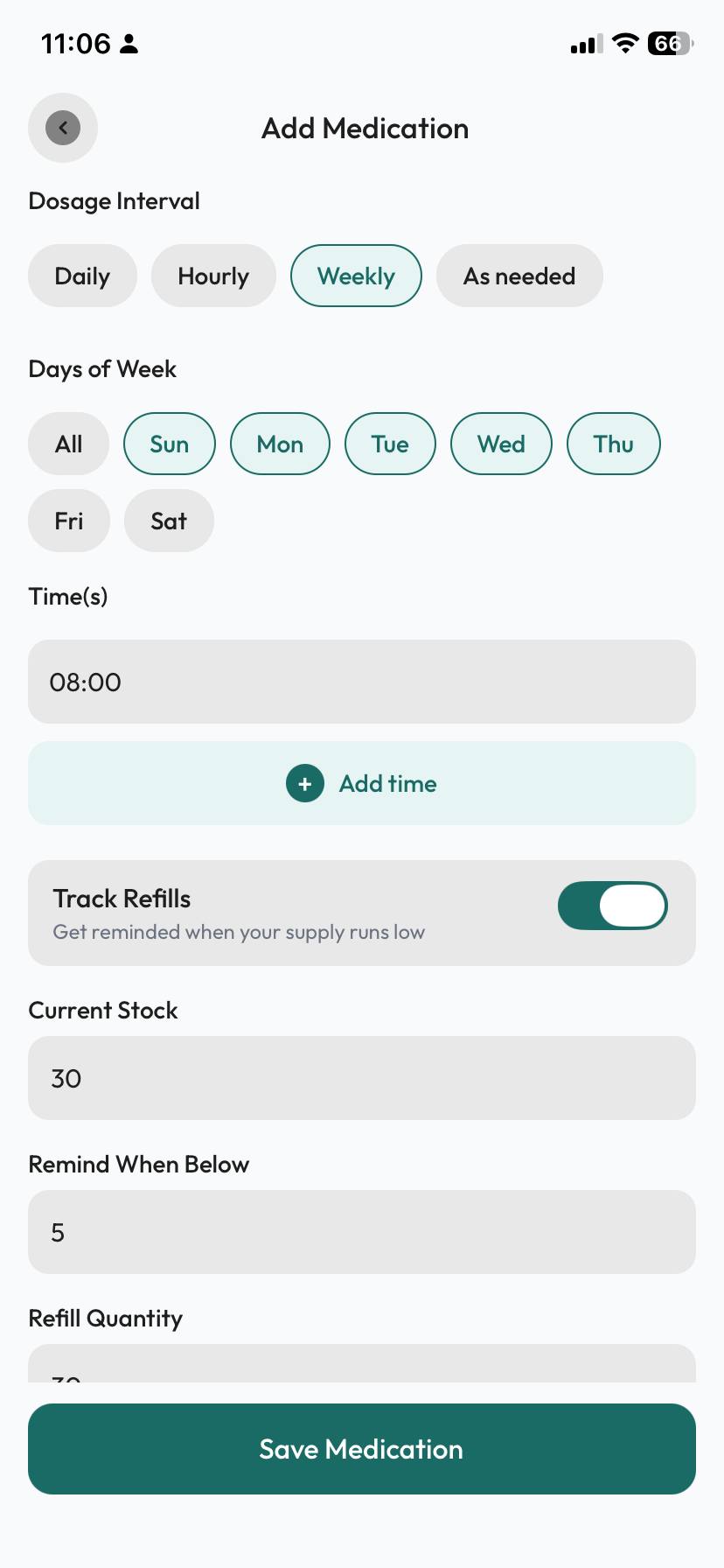
Task: Tap the Weekly interval chip
Action: pos(356,276)
